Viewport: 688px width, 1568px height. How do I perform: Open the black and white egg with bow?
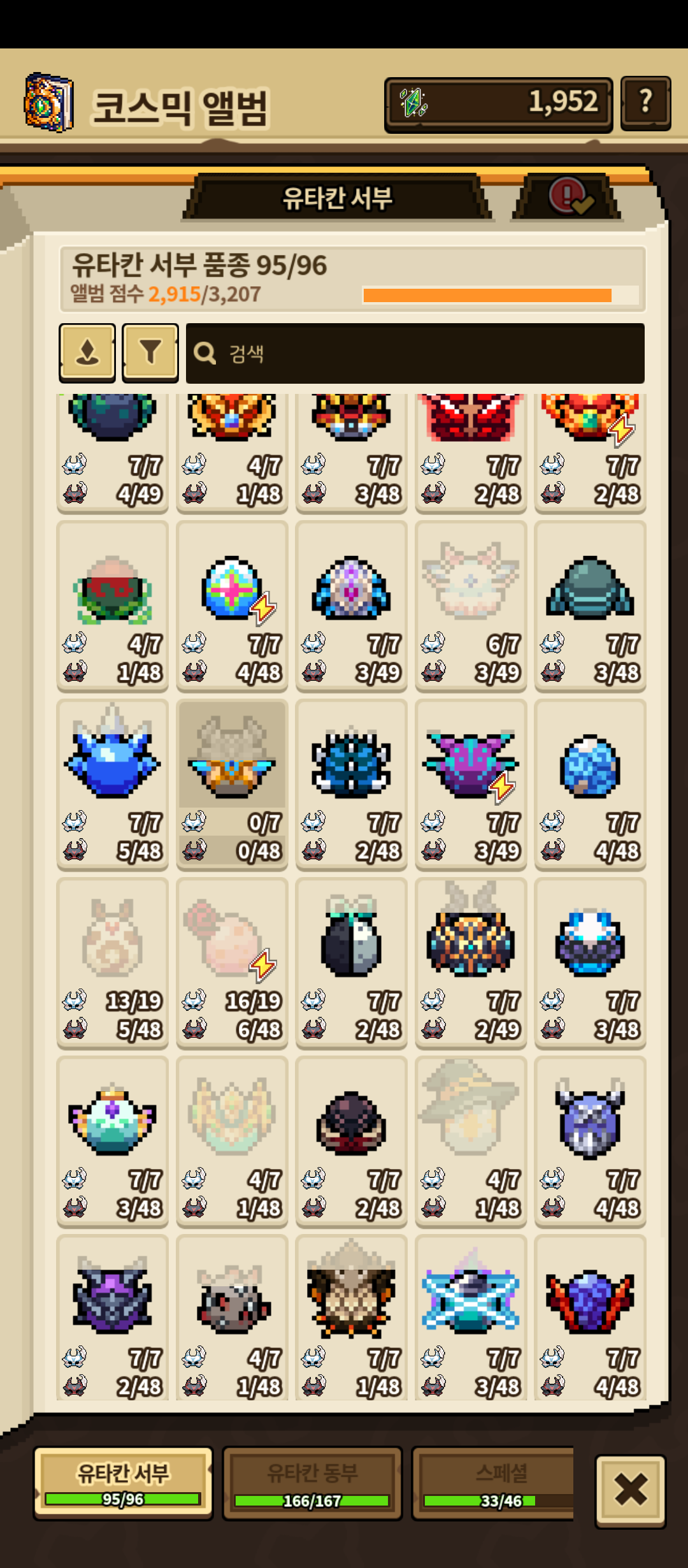click(x=352, y=962)
